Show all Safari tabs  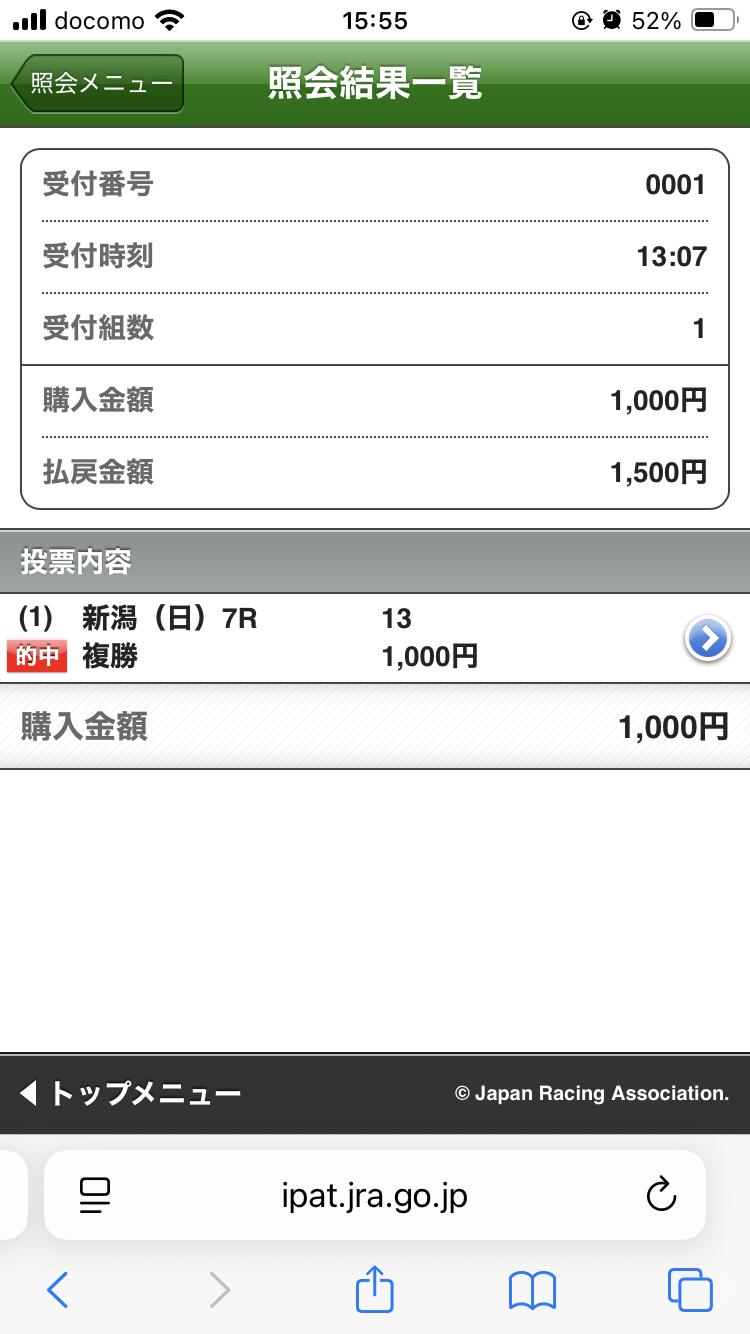[x=690, y=1290]
